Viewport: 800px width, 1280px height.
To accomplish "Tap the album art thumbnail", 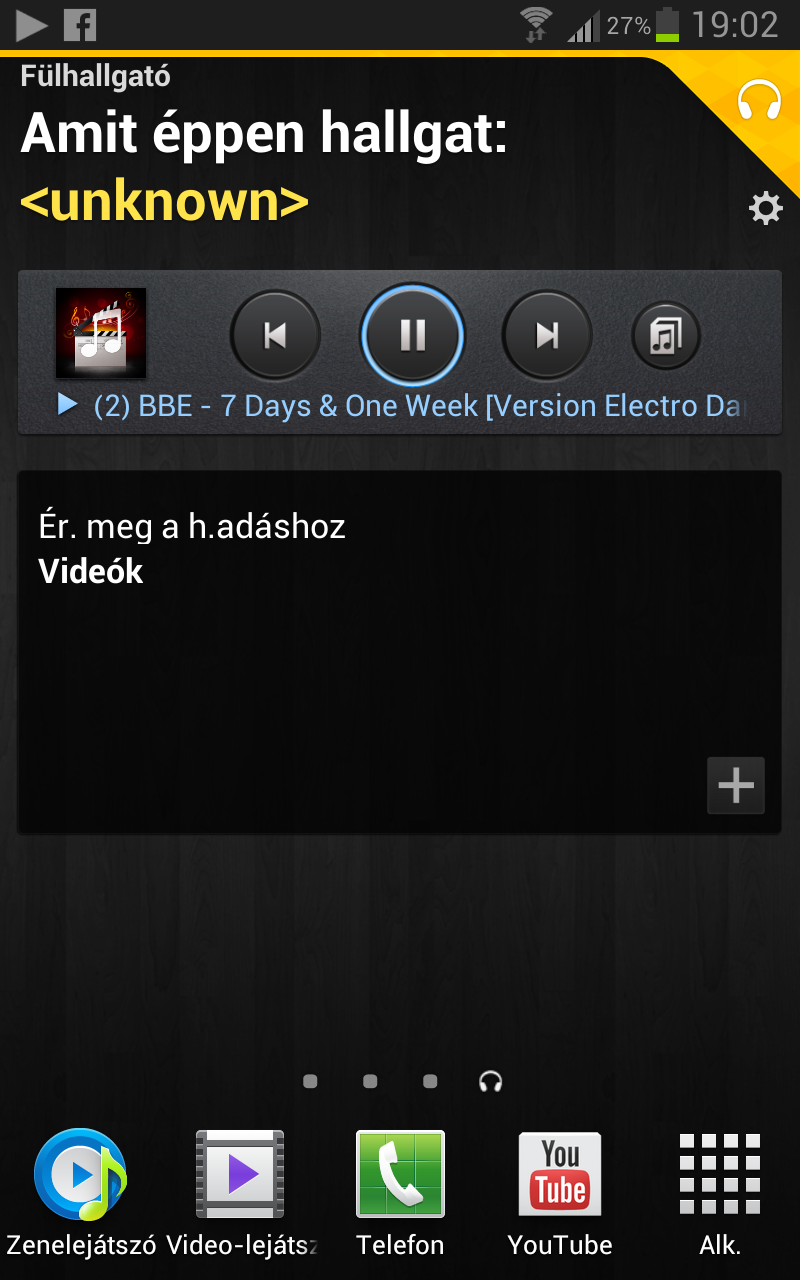I will point(101,333).
